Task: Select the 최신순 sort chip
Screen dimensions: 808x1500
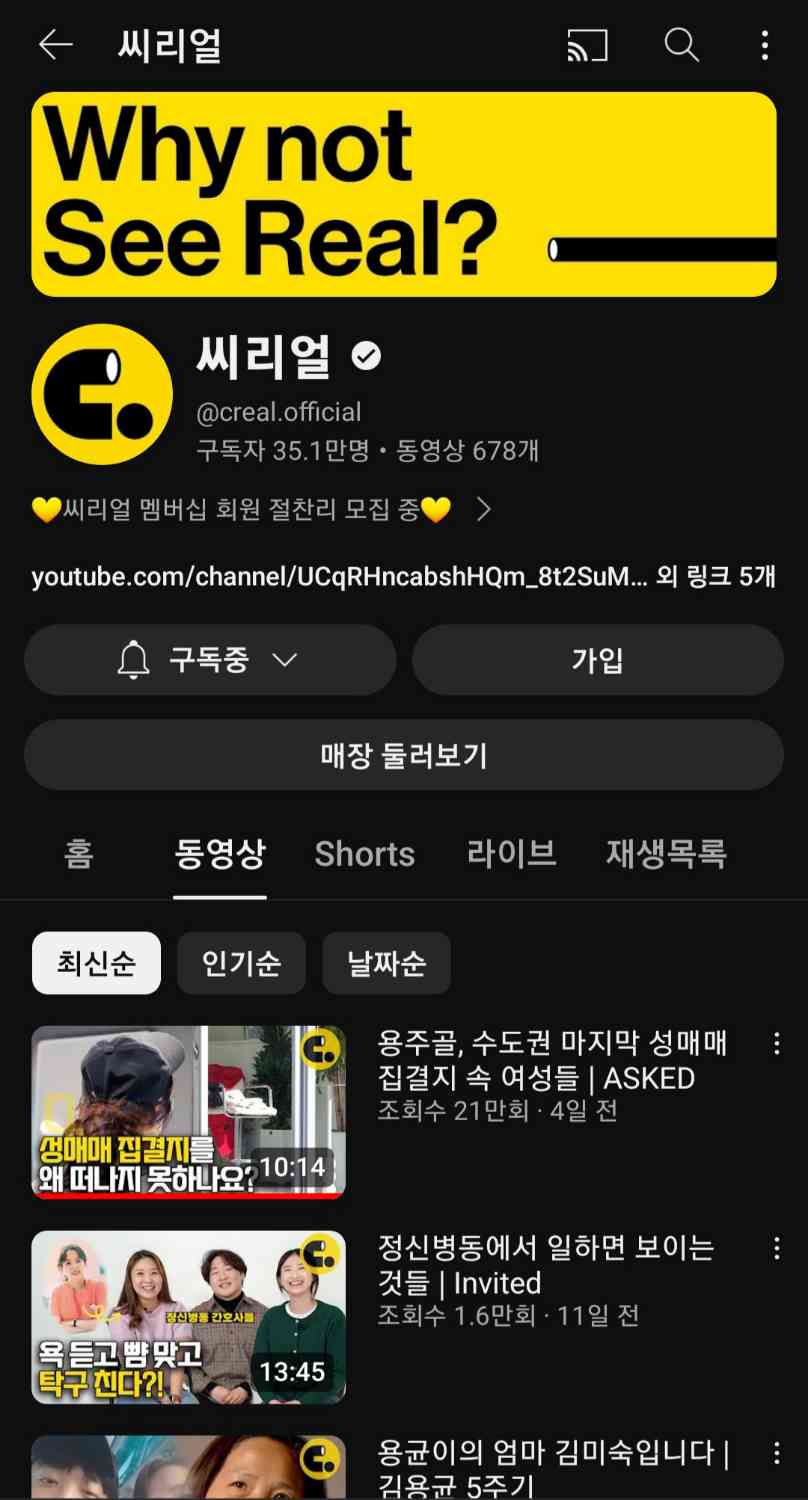Action: 96,963
